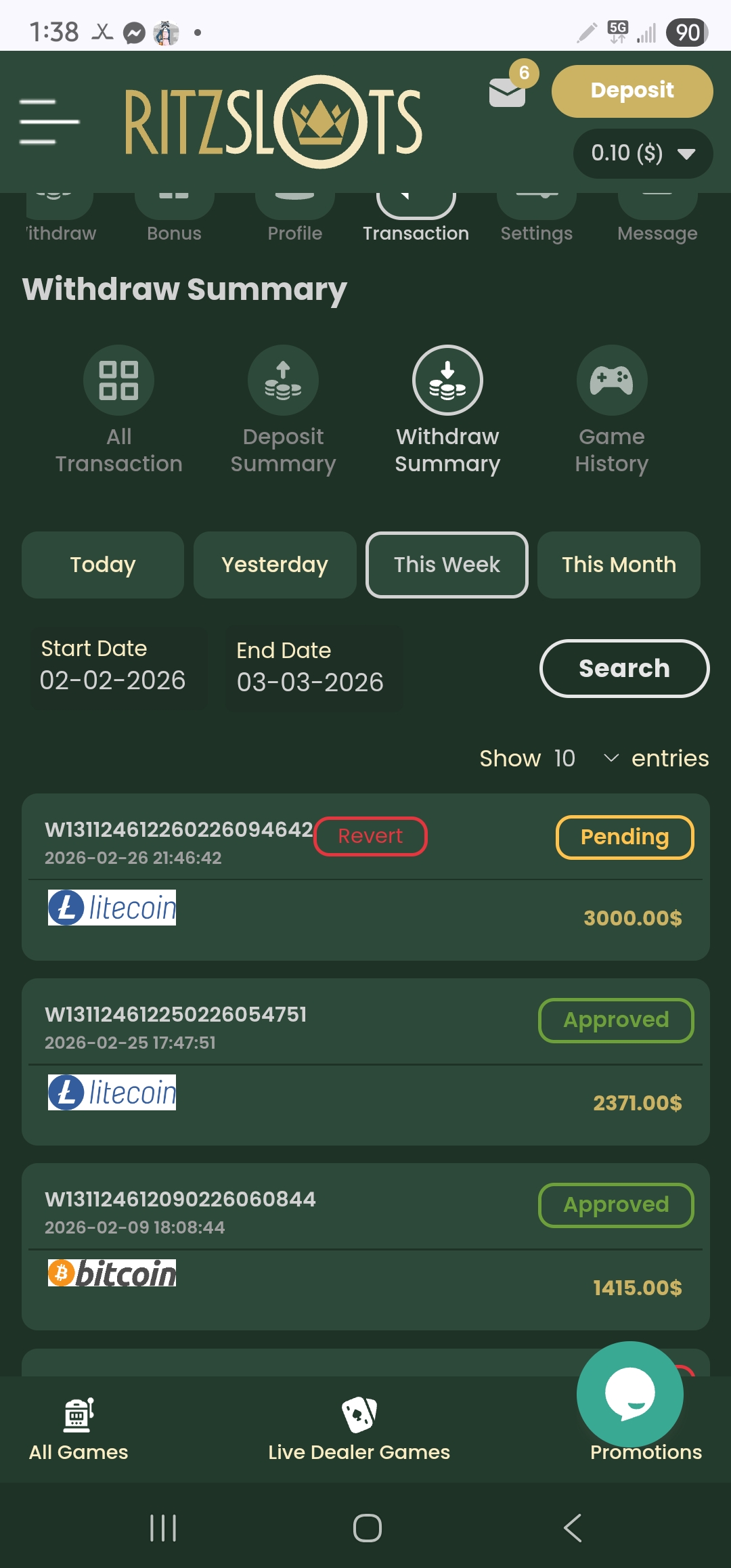Filter withdrawals by Yesterday
This screenshot has height=1568, width=731.
(275, 565)
